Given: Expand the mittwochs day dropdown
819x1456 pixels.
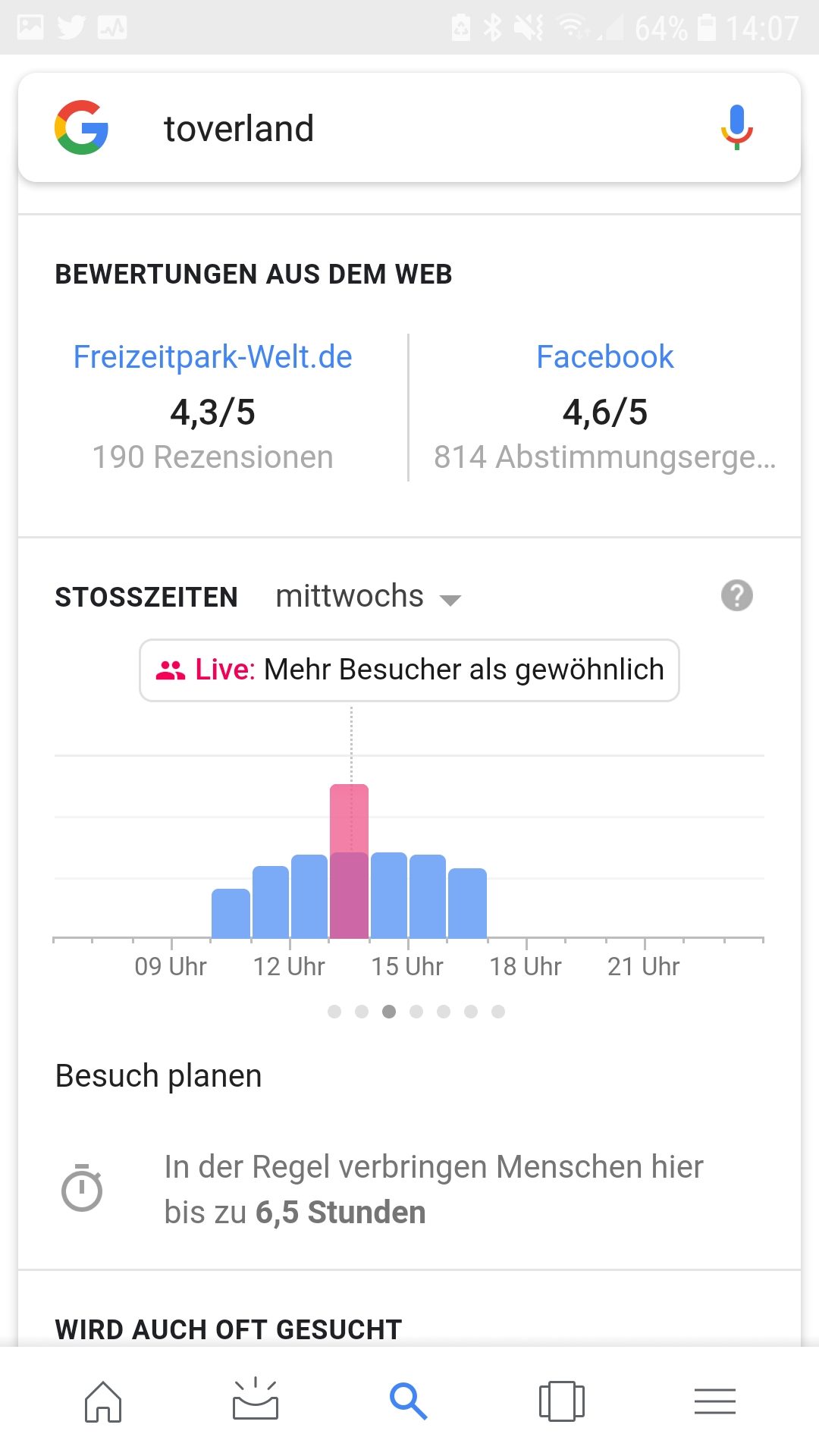Looking at the screenshot, I should (x=369, y=597).
